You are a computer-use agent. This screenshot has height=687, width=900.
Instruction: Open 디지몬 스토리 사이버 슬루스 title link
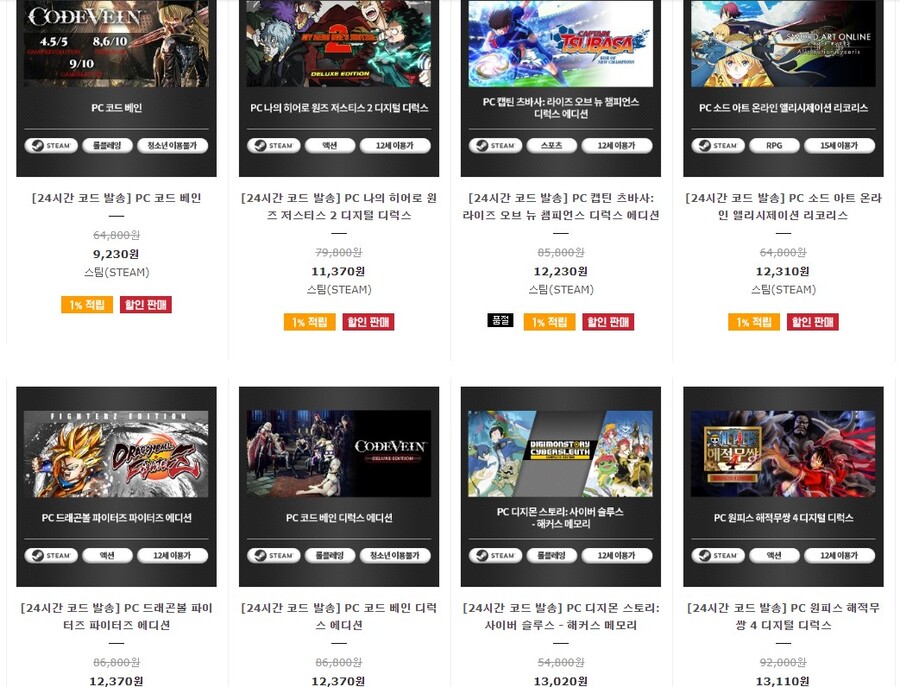tap(560, 616)
